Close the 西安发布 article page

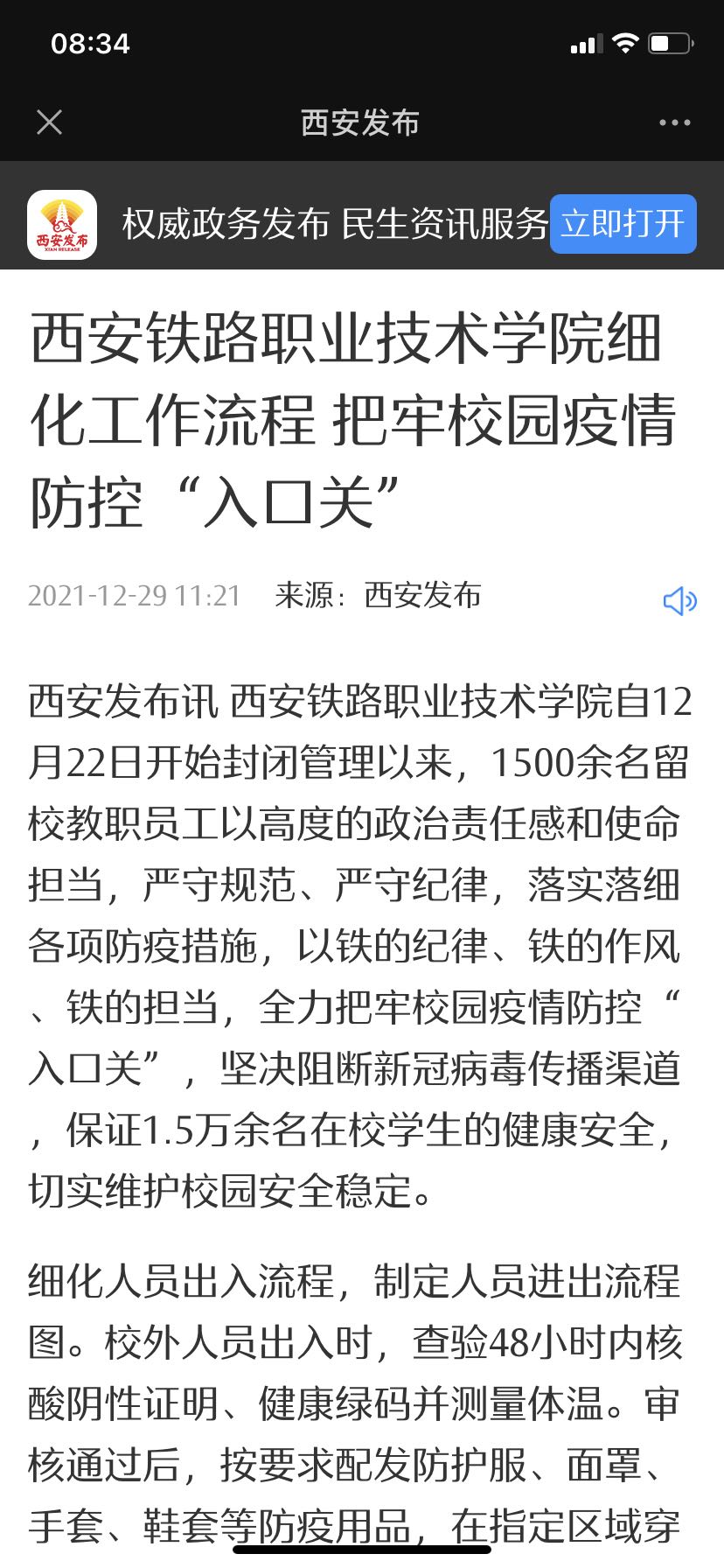pos(50,122)
